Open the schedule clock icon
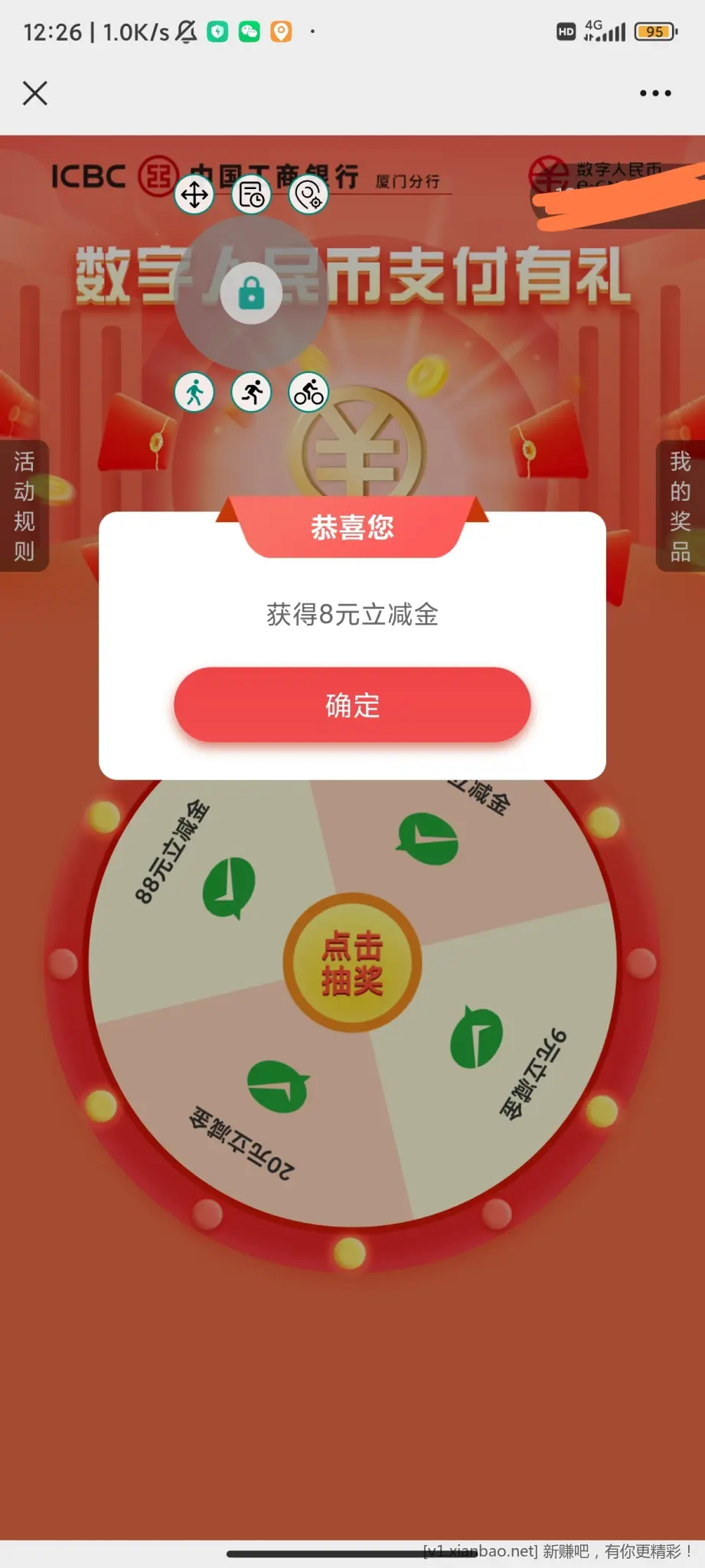The height and width of the screenshot is (1568, 705). [x=252, y=194]
